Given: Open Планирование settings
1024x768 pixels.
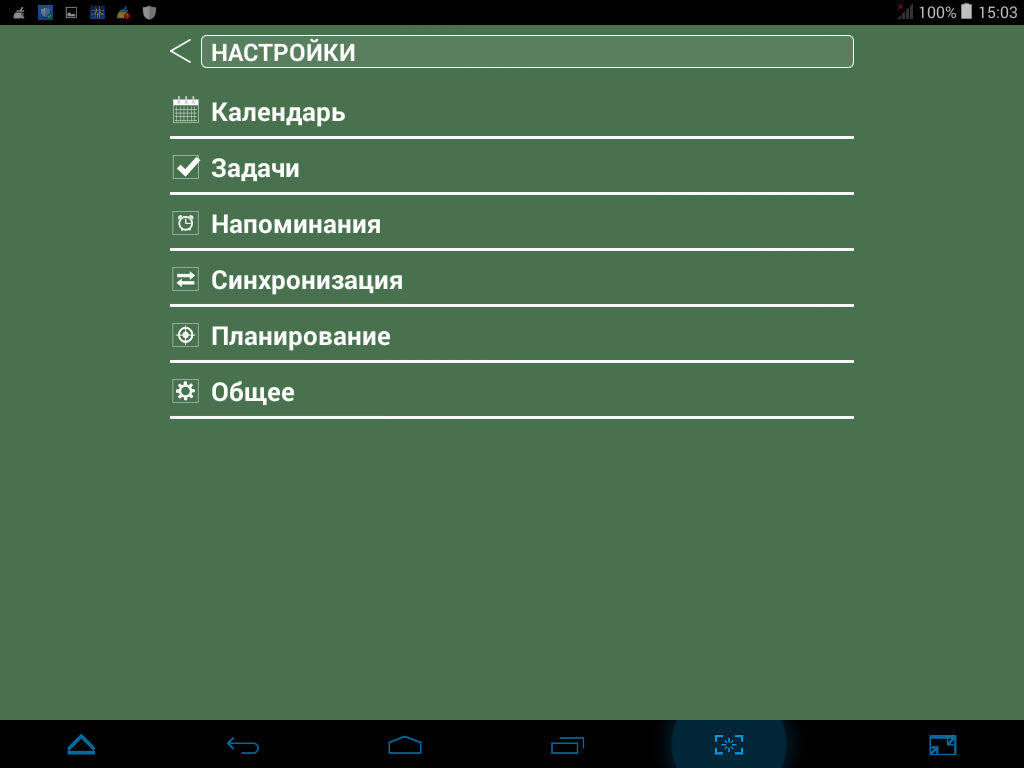Looking at the screenshot, I should click(300, 336).
